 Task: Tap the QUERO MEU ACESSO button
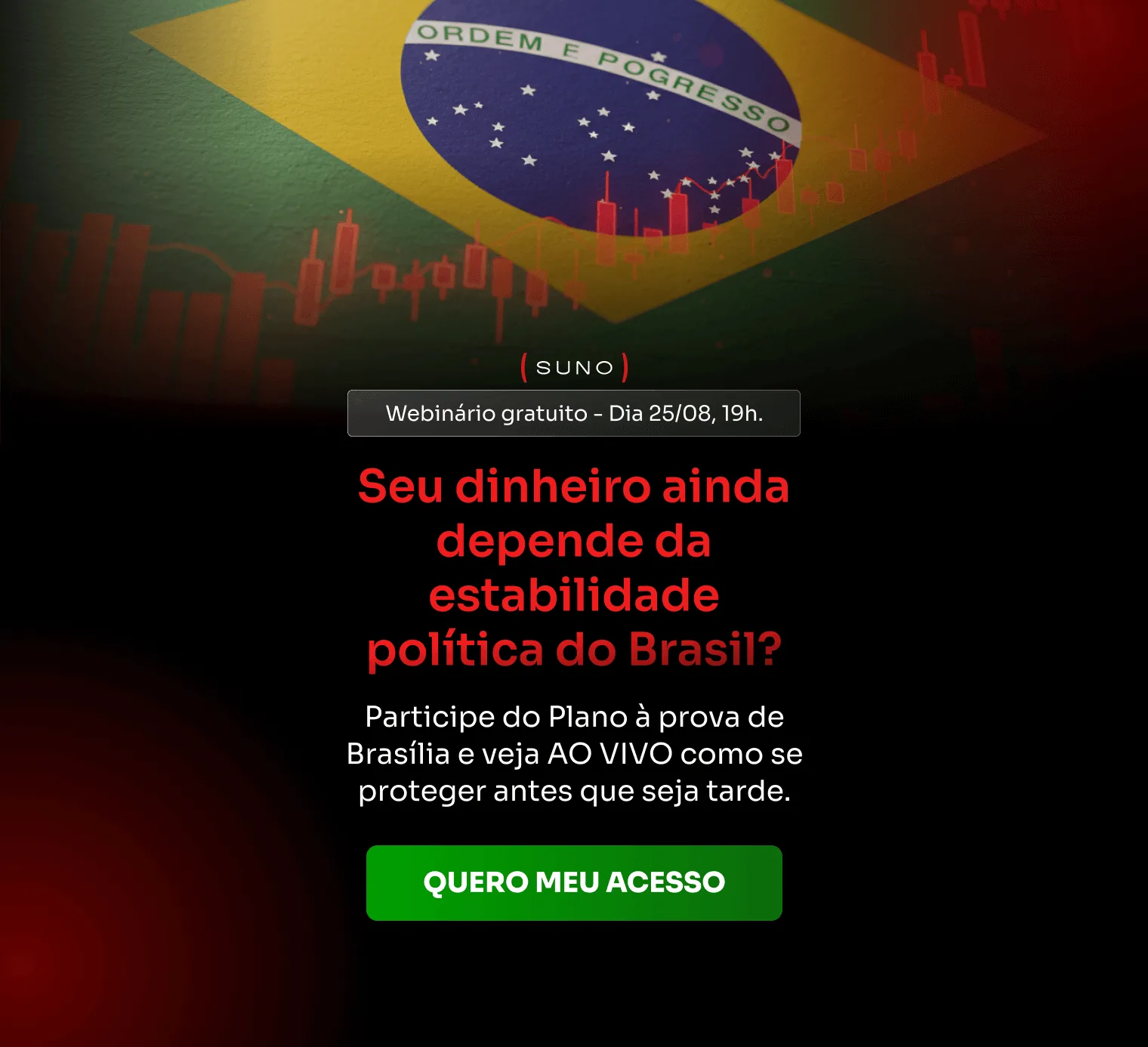tap(574, 882)
